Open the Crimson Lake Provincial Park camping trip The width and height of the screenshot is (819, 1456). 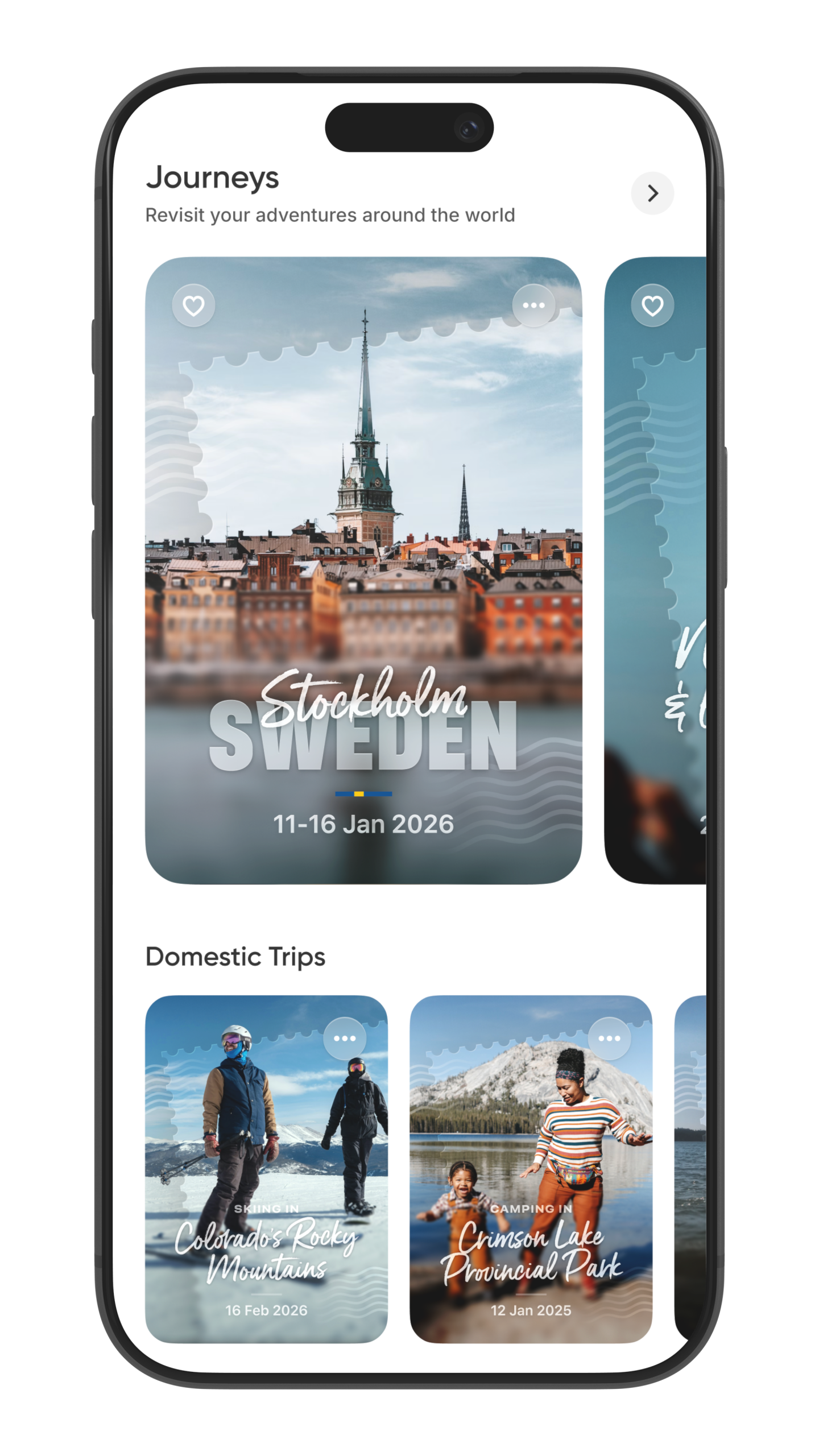tap(531, 1169)
